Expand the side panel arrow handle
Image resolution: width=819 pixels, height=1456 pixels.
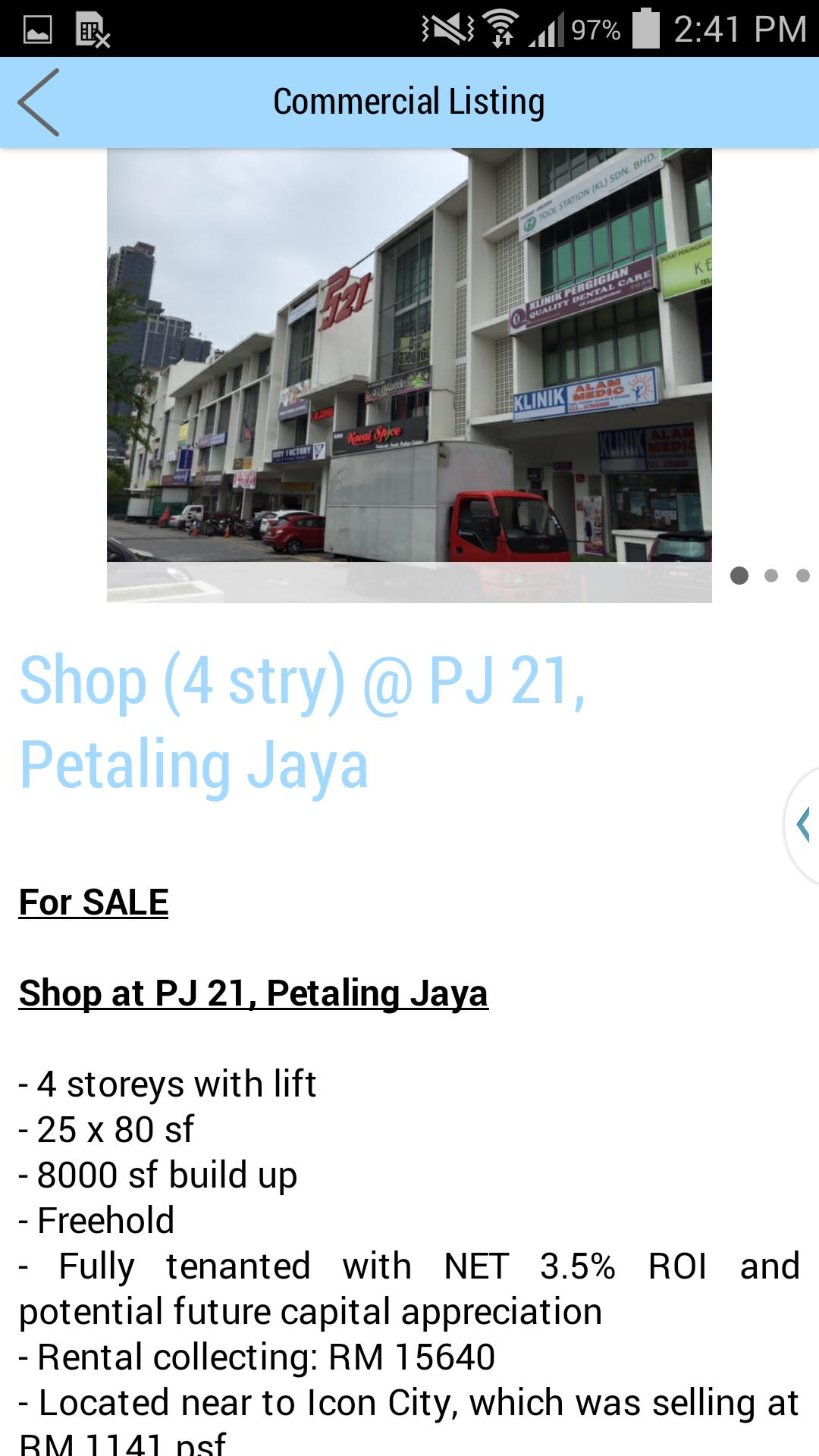[804, 825]
